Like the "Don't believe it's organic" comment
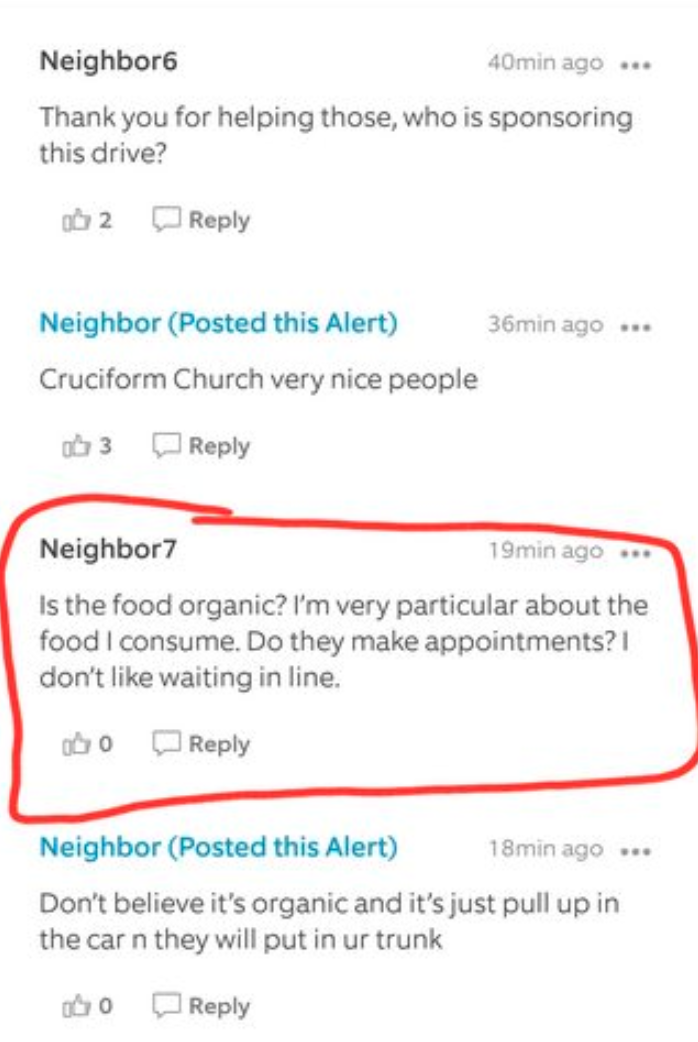 tap(75, 1006)
